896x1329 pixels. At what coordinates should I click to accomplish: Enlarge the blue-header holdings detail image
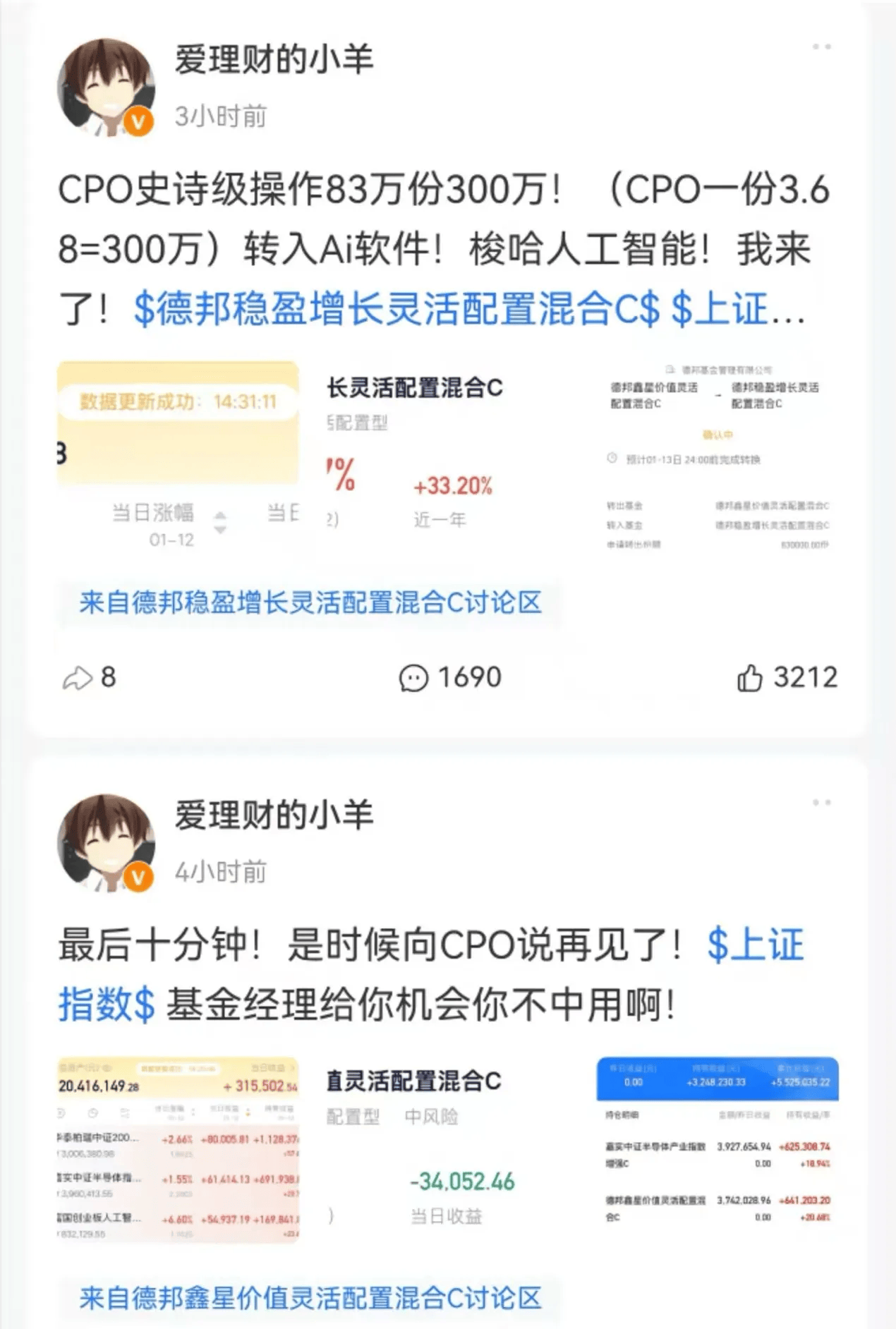[718, 1150]
